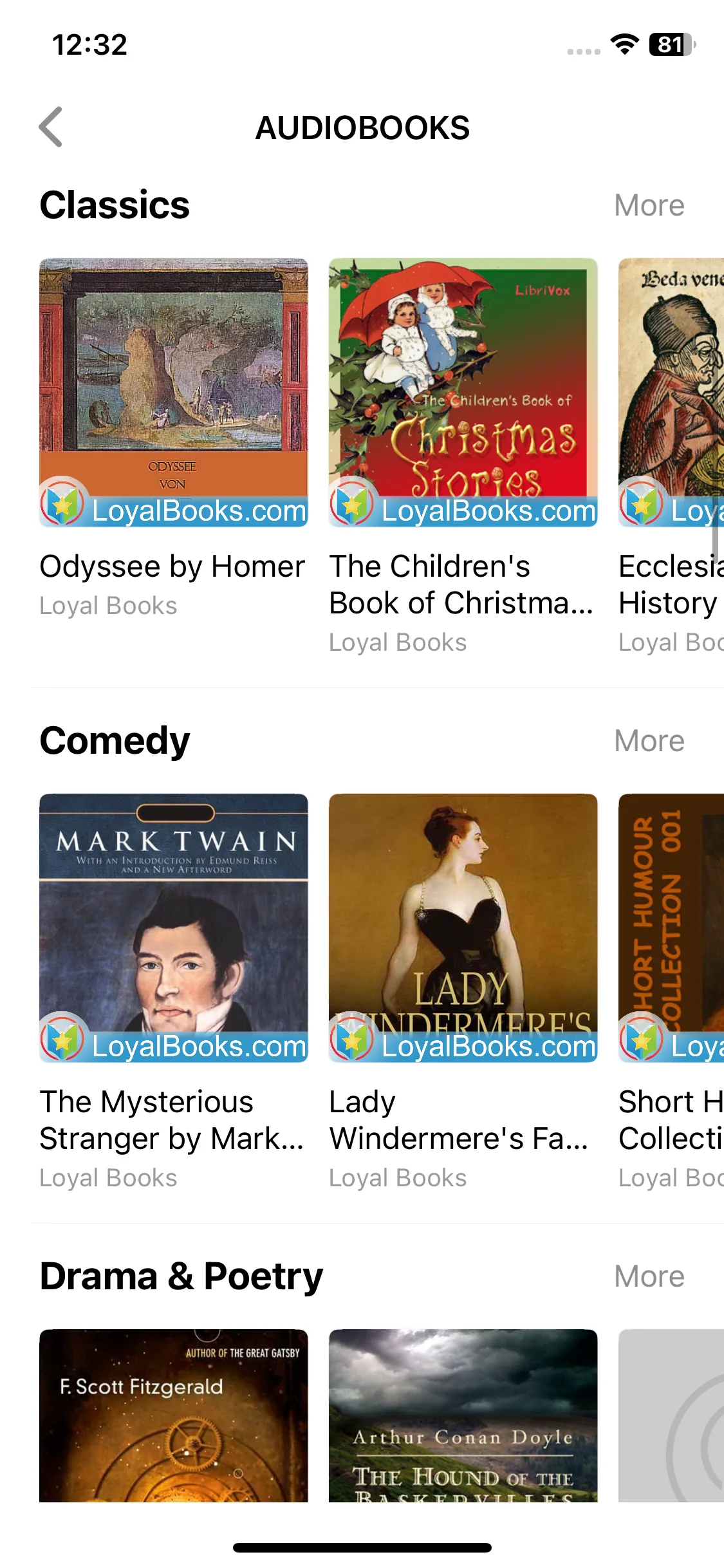Image resolution: width=724 pixels, height=1568 pixels.
Task: Open Odyssee by Homer audiobook
Action: coord(174,393)
